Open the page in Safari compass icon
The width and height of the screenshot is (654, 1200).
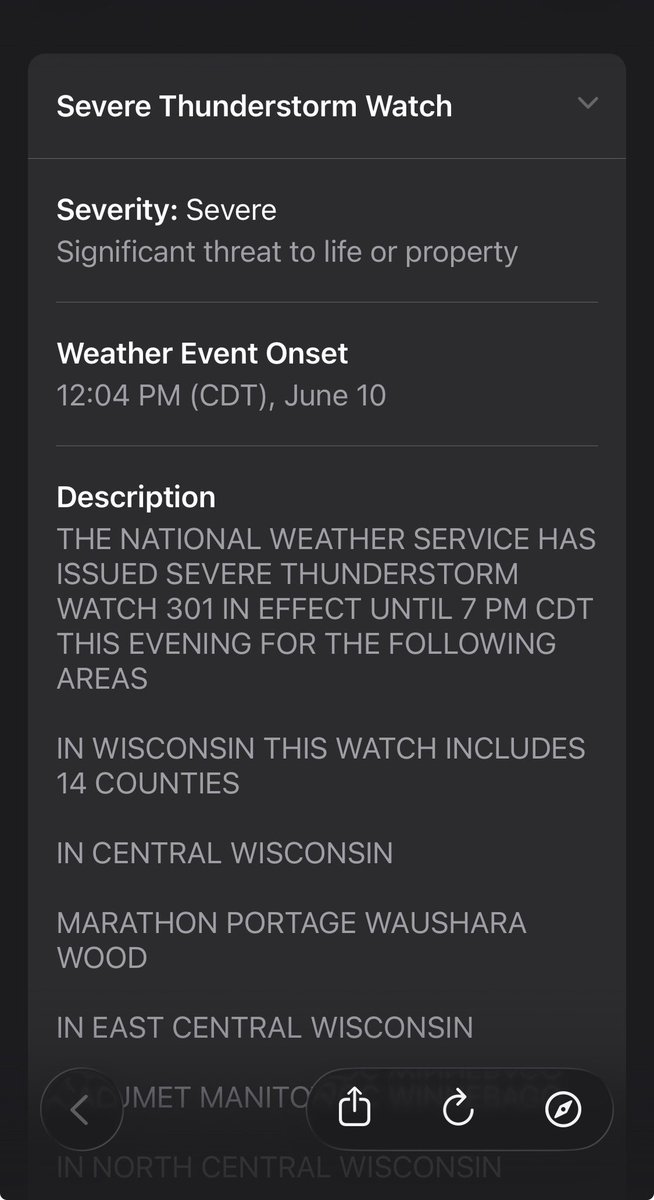point(562,1109)
